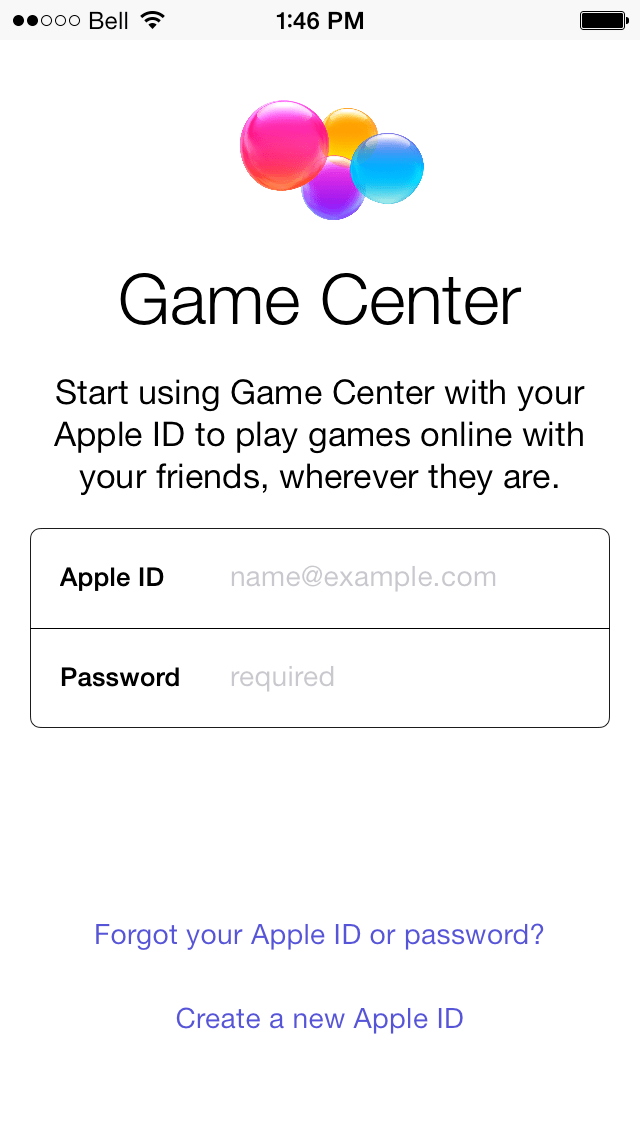Open Forgot your Apple ID or password link
Viewport: 640px width, 1136px height.
click(319, 935)
